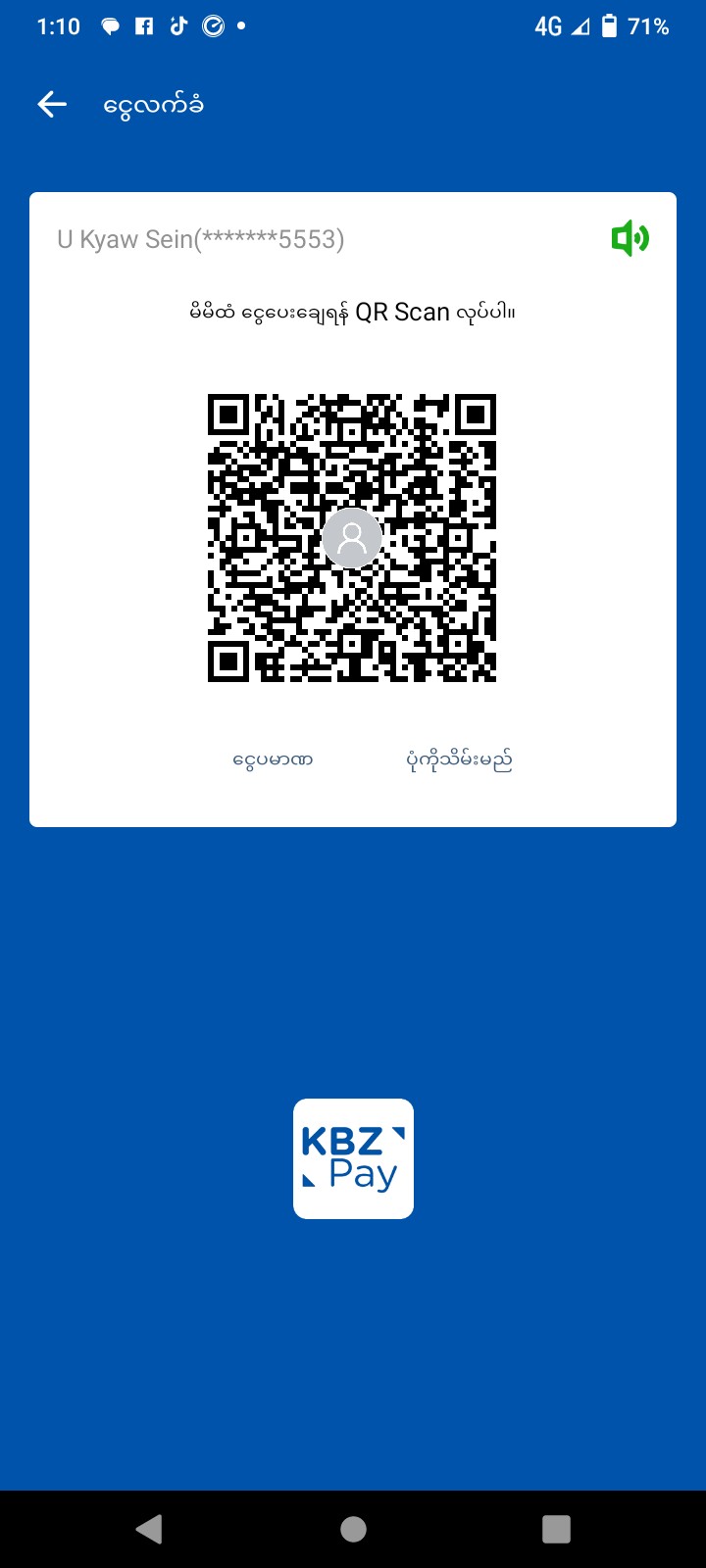
Task: Tap ငွေပမာဏ to set amount
Action: click(x=273, y=759)
